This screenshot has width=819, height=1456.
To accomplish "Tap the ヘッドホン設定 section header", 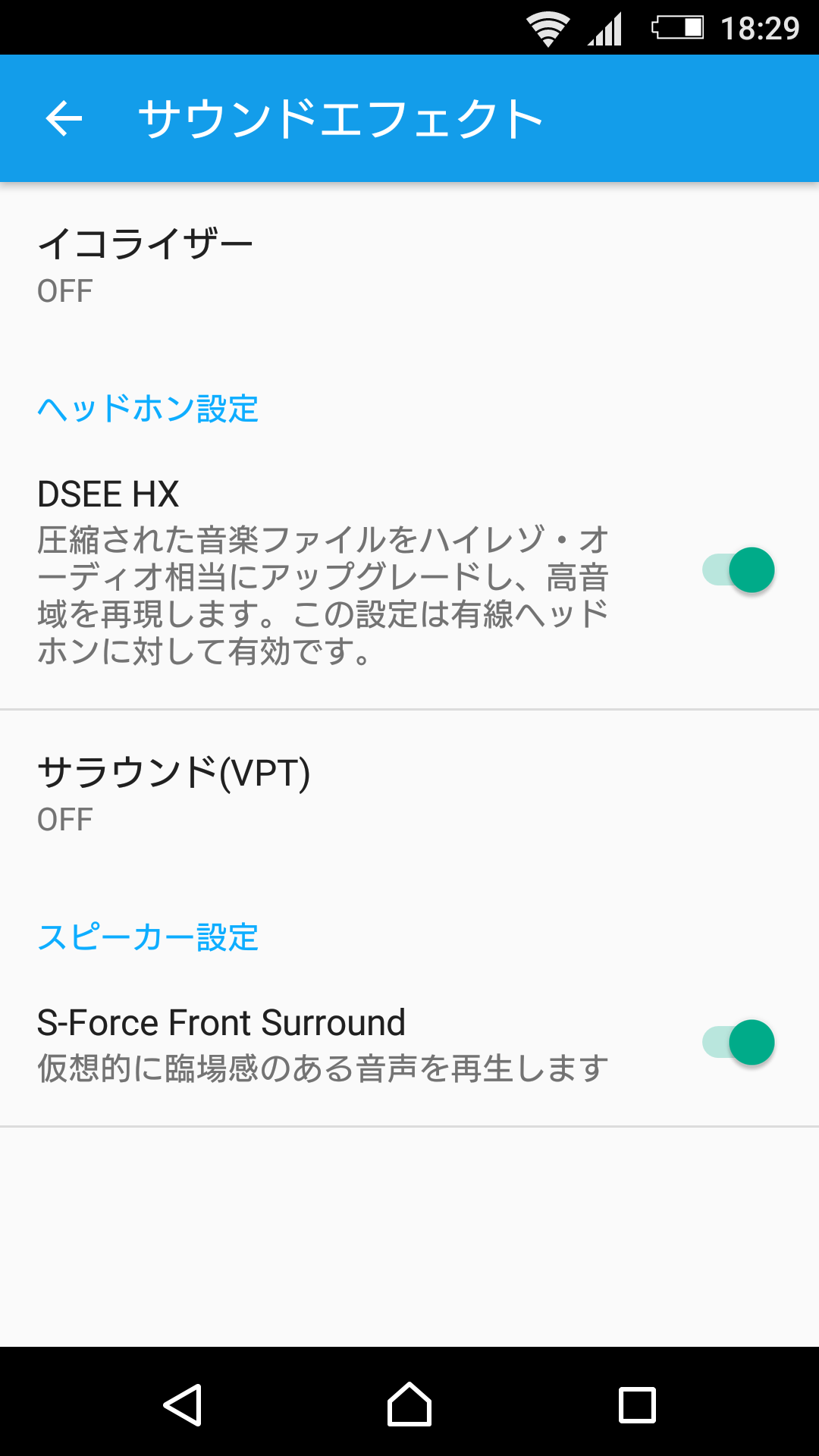I will (149, 409).
